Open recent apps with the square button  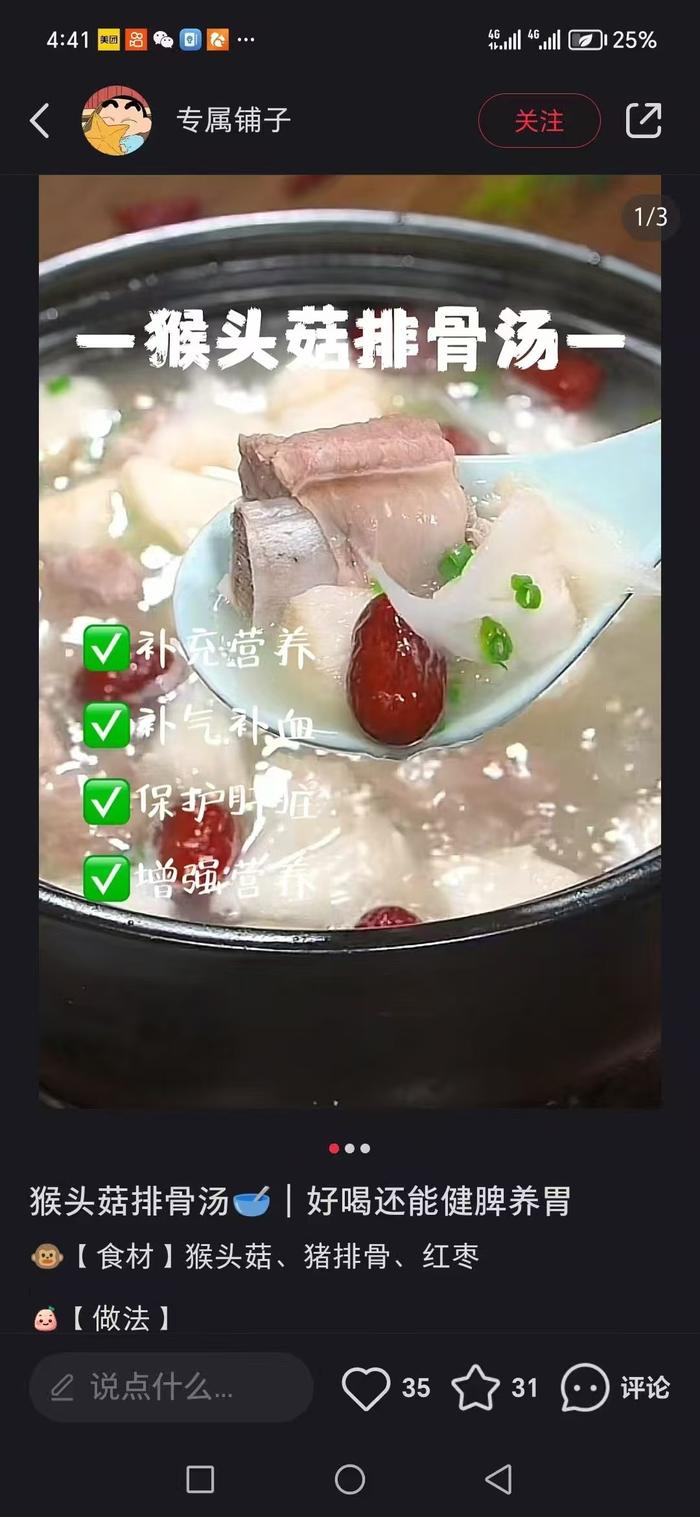click(x=200, y=1479)
